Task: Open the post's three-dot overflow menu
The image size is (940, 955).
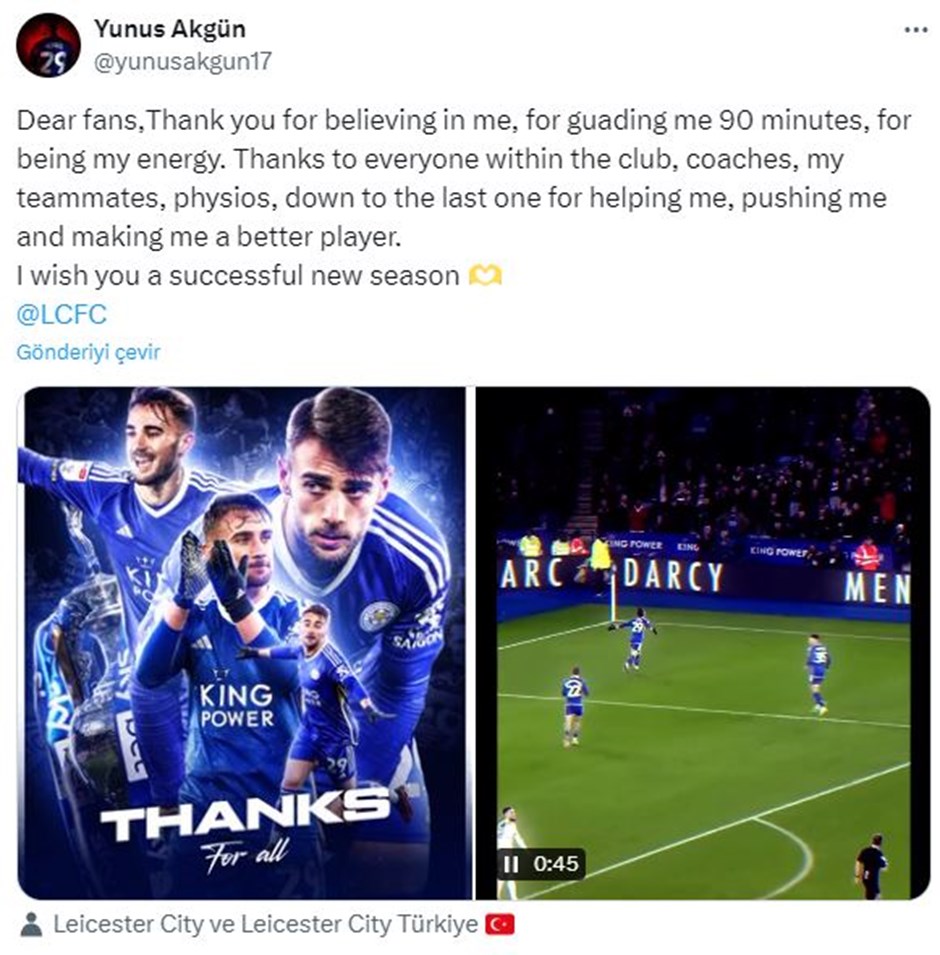Action: [914, 30]
